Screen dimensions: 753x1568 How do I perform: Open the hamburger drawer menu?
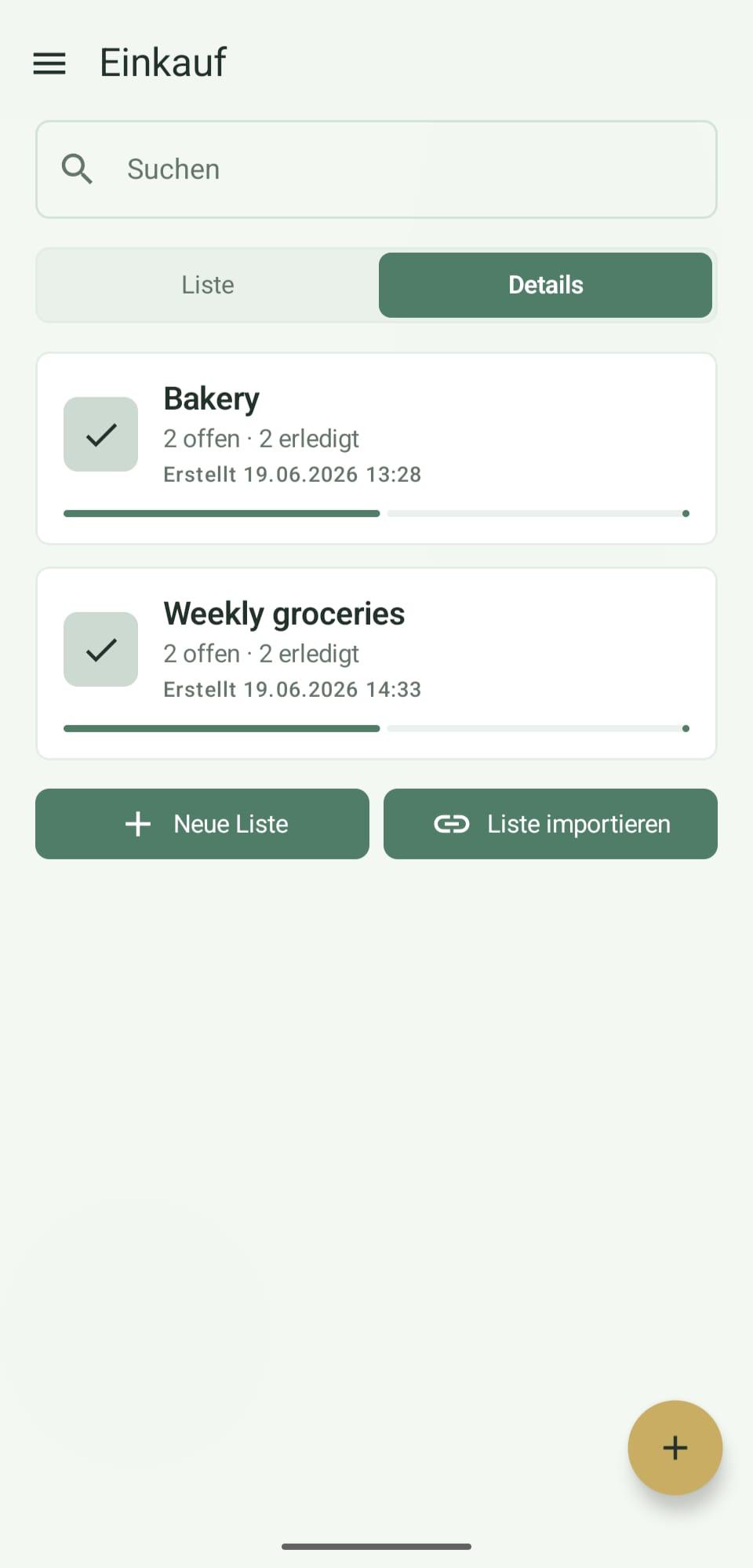[x=49, y=63]
